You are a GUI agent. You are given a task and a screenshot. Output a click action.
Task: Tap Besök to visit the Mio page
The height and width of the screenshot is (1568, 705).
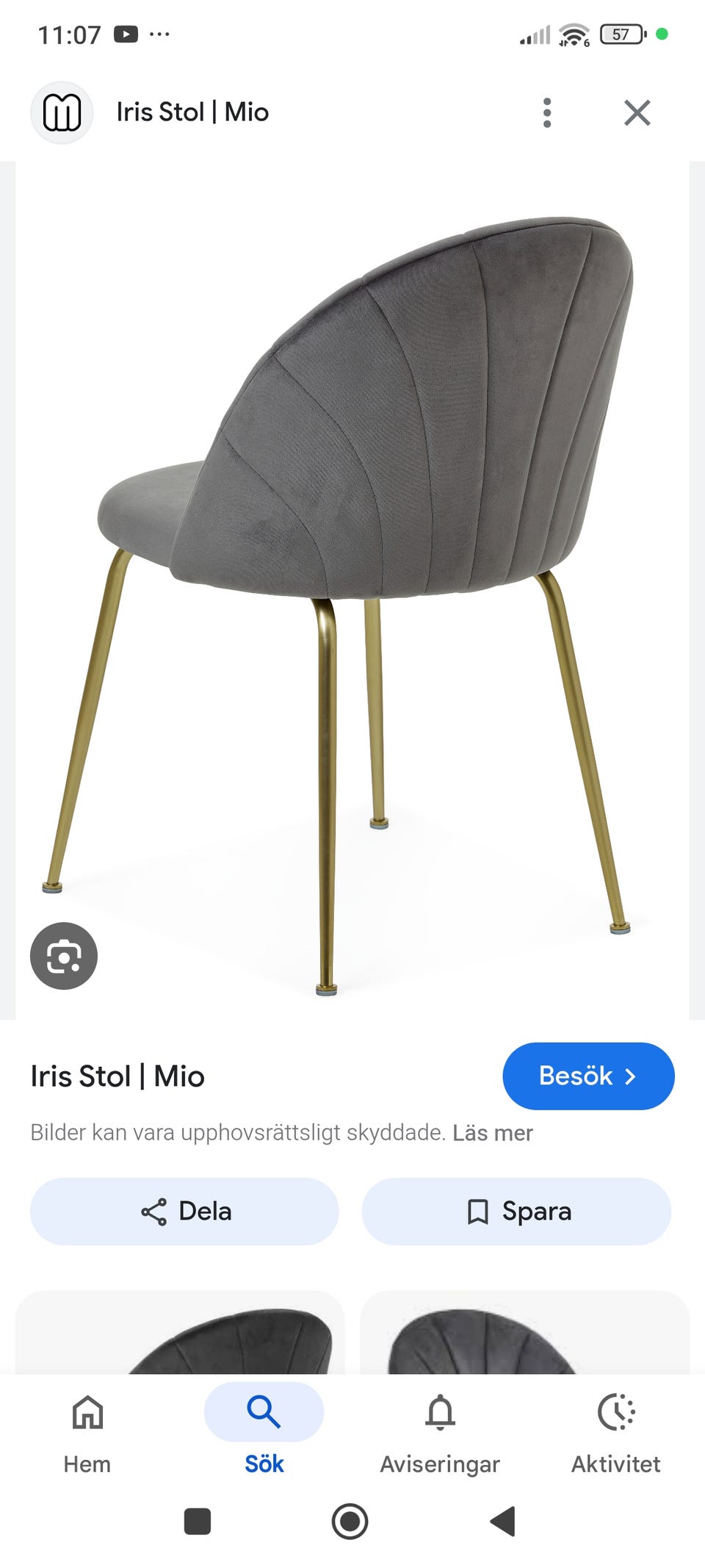point(588,1076)
